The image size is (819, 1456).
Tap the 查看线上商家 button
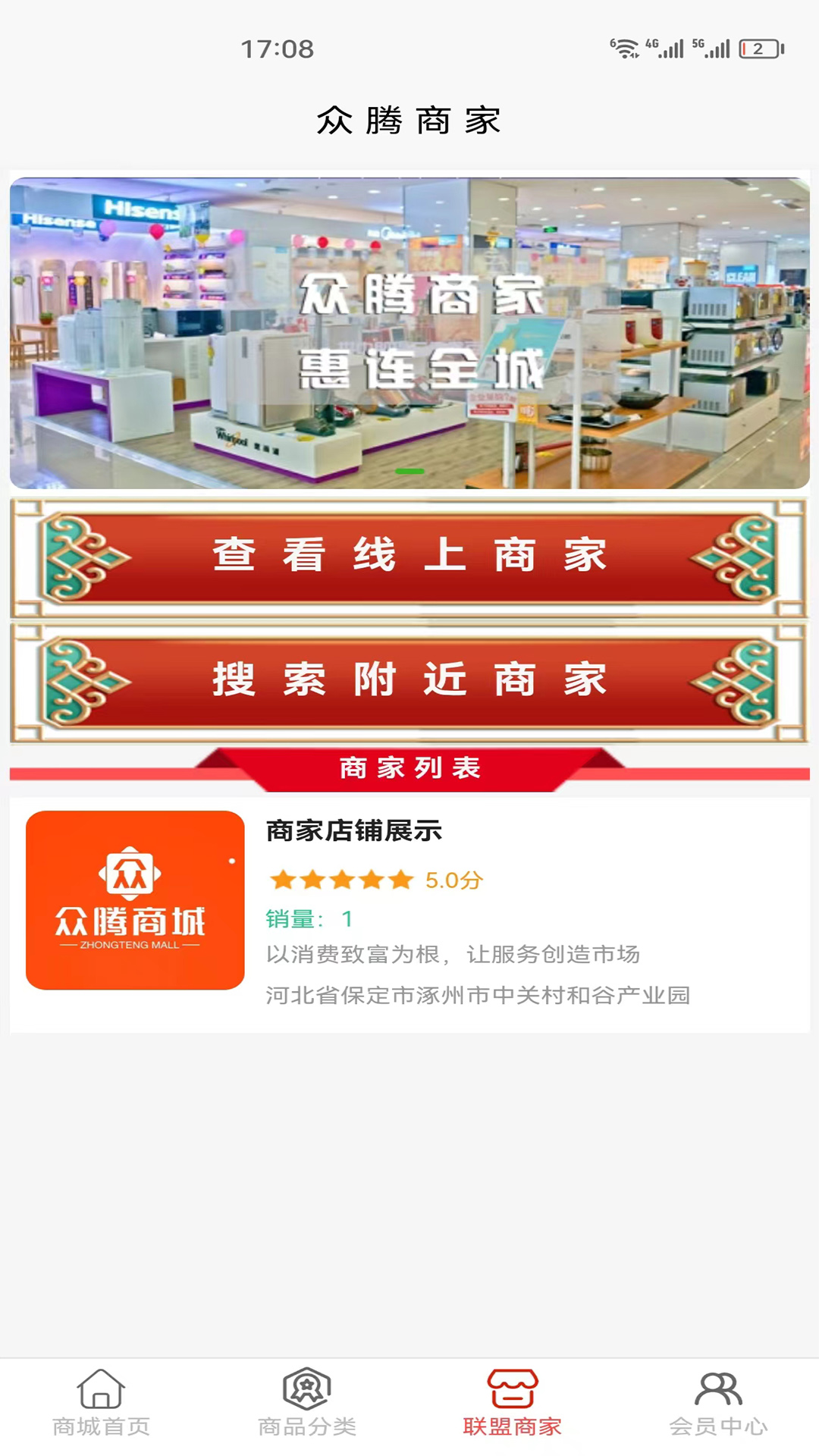click(409, 556)
